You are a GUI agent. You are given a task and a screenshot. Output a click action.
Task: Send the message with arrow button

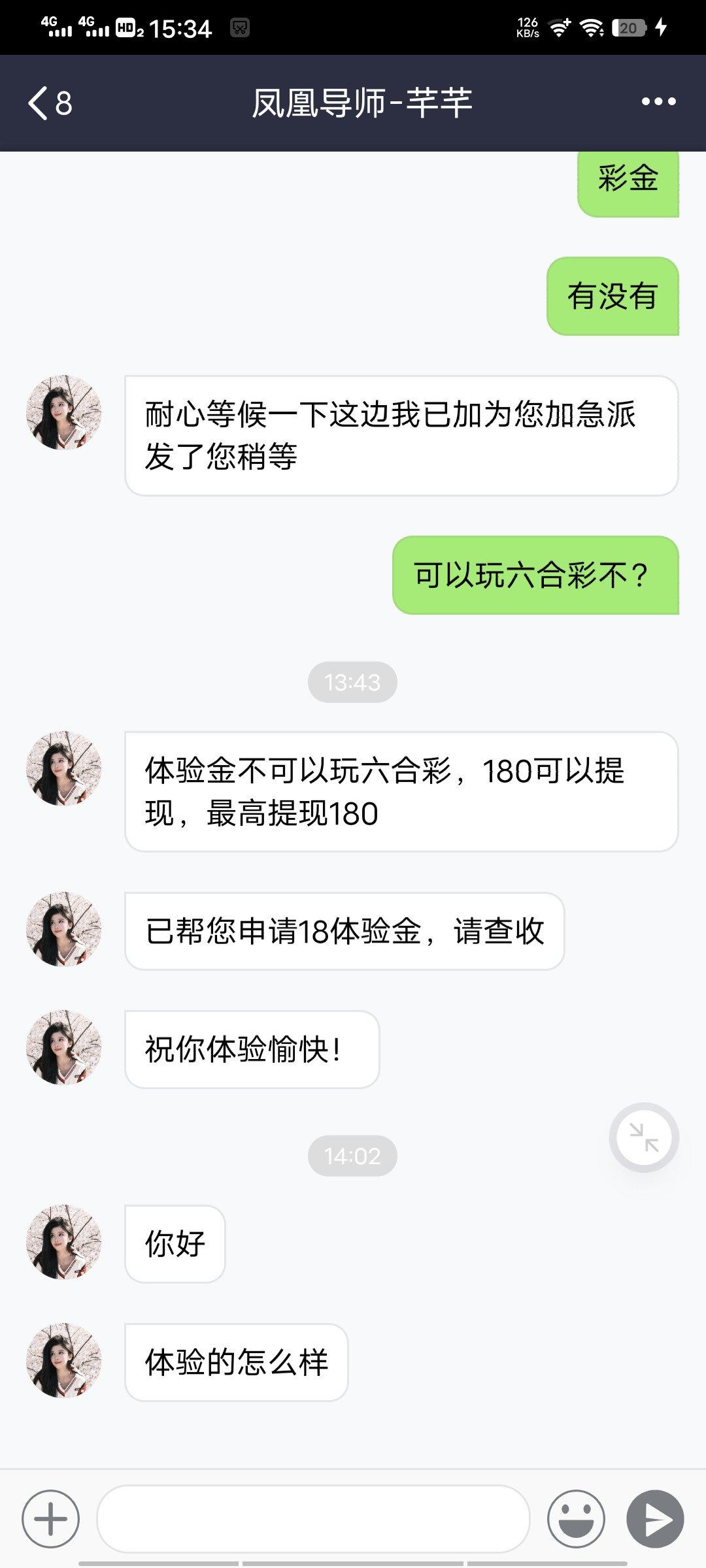click(655, 1519)
